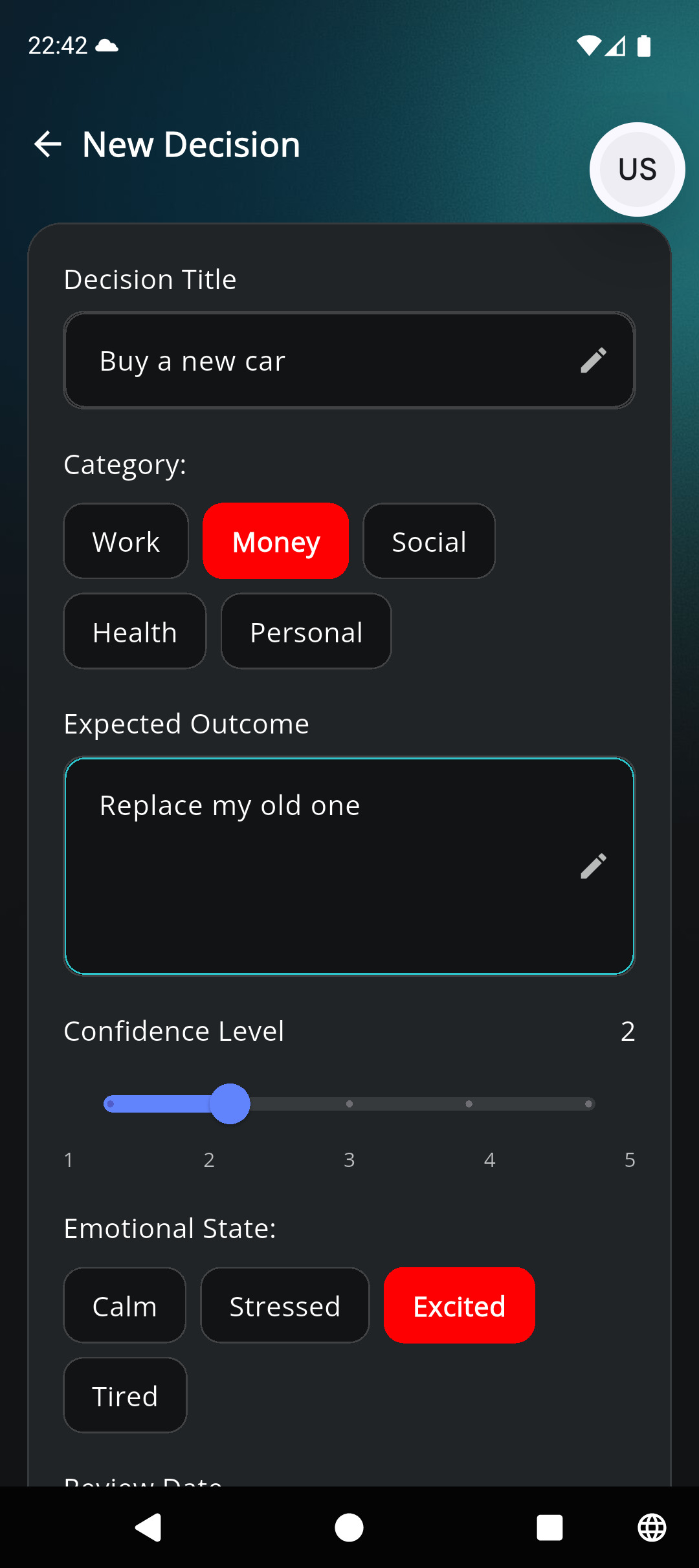This screenshot has height=1568, width=699.
Task: Select the Work category chip
Action: 126,541
